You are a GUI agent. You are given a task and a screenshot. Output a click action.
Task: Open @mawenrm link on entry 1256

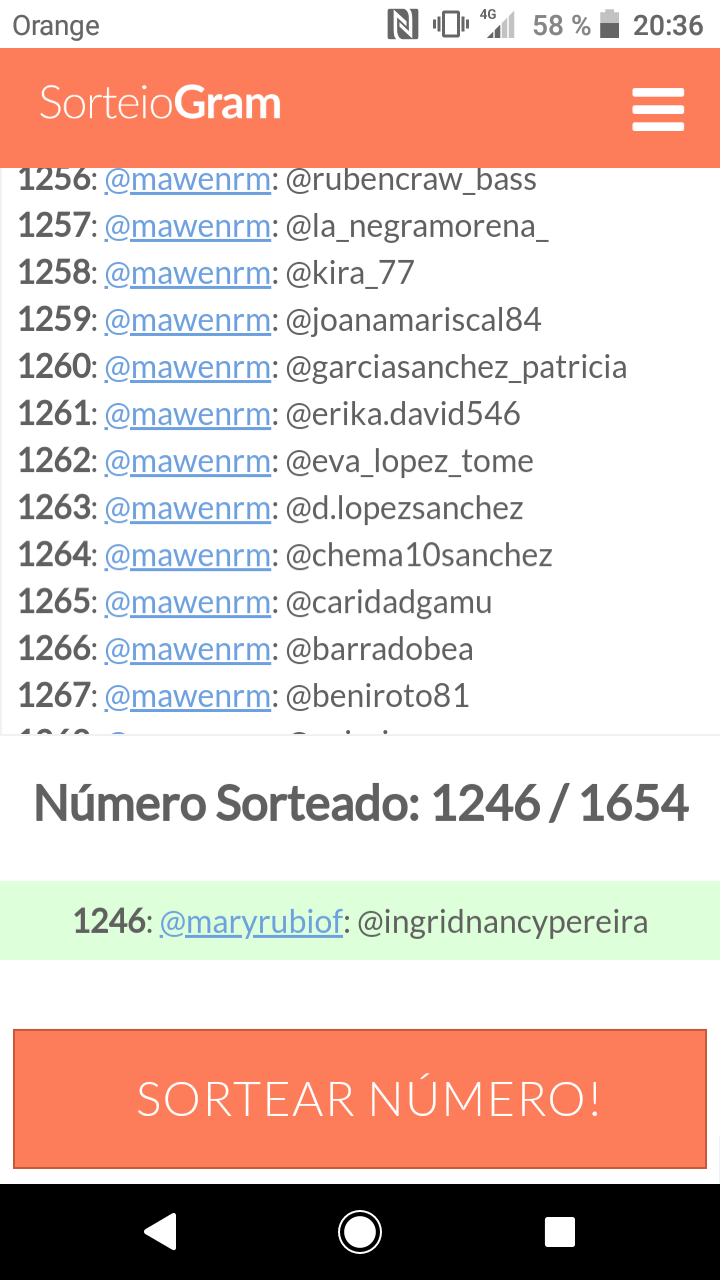(x=187, y=180)
